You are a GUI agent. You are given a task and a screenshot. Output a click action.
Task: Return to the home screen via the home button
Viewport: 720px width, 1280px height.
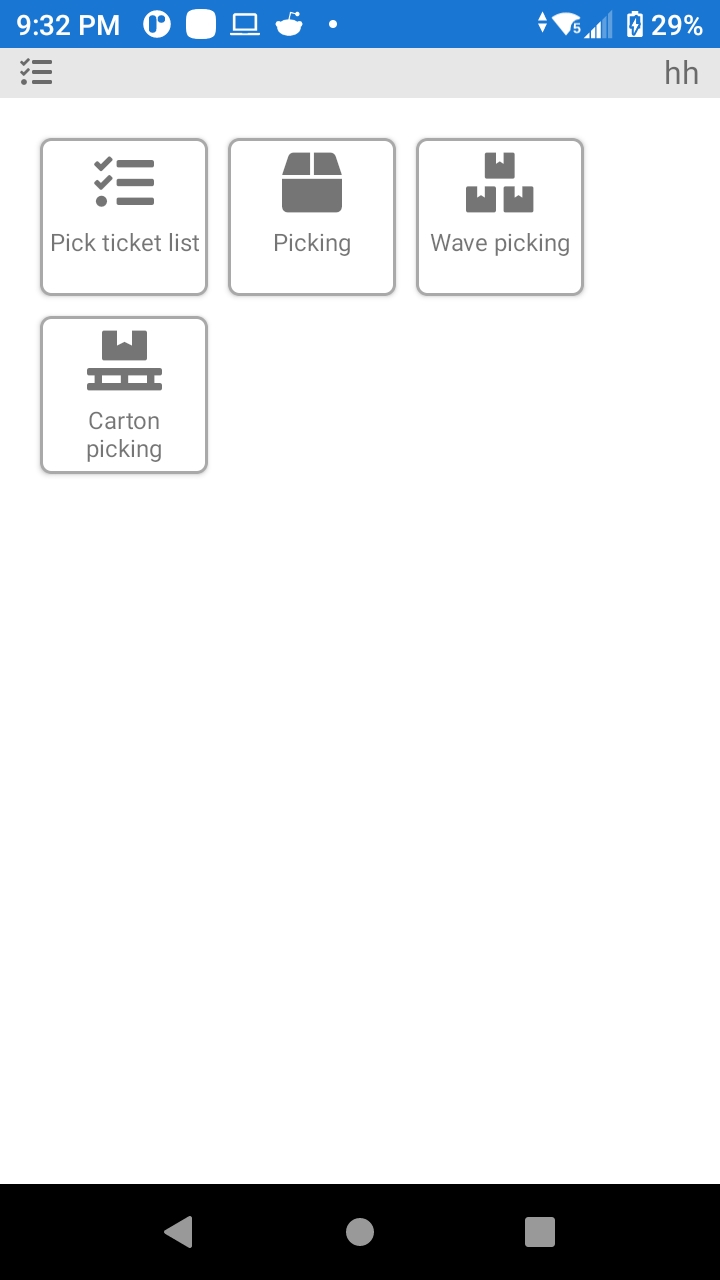(360, 1232)
